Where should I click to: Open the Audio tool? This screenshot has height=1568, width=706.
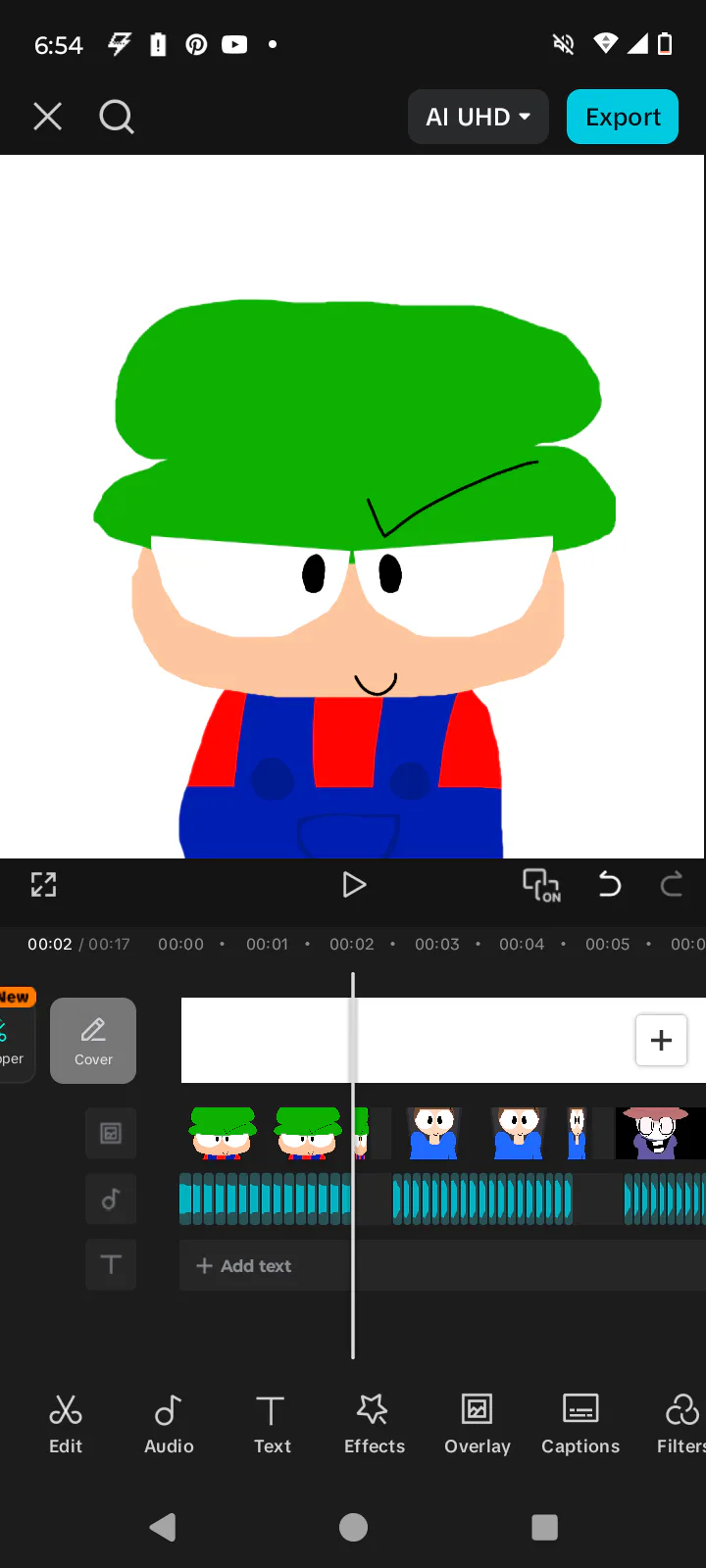(169, 1424)
